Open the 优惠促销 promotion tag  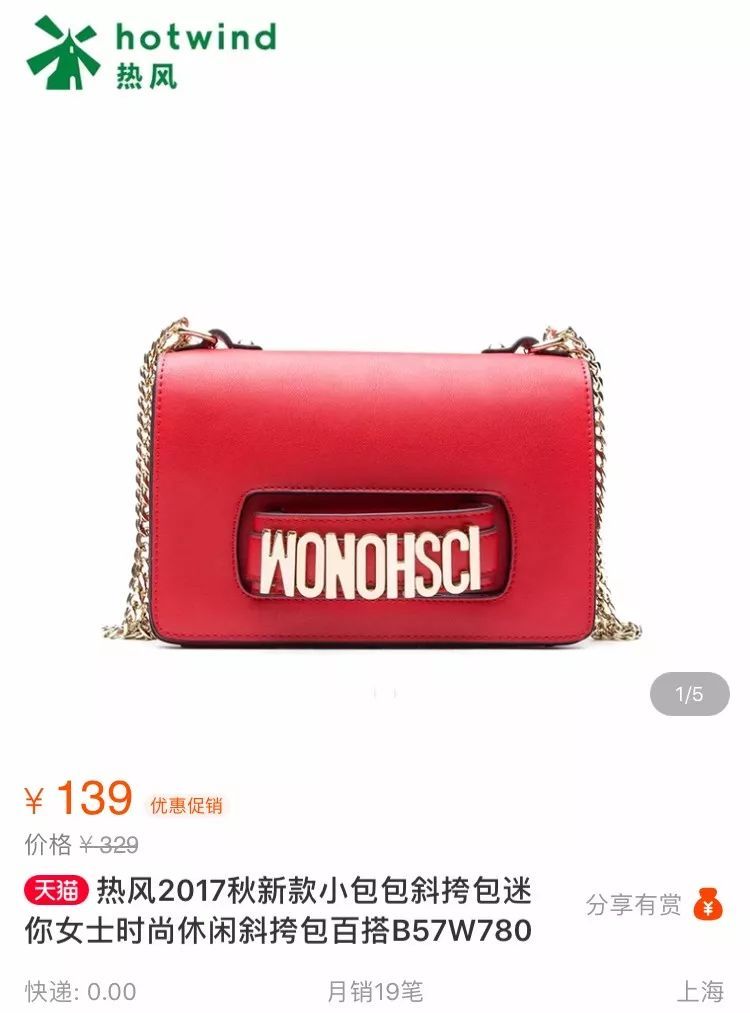(x=186, y=804)
